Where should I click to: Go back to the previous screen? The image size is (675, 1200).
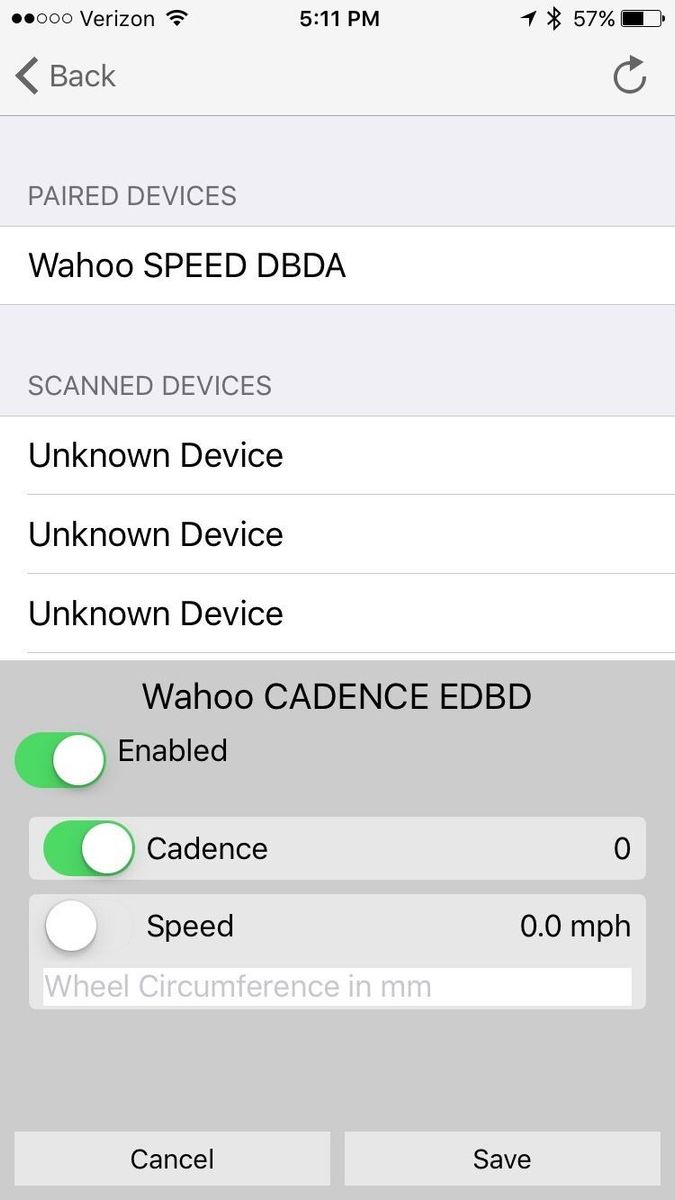click(x=66, y=76)
